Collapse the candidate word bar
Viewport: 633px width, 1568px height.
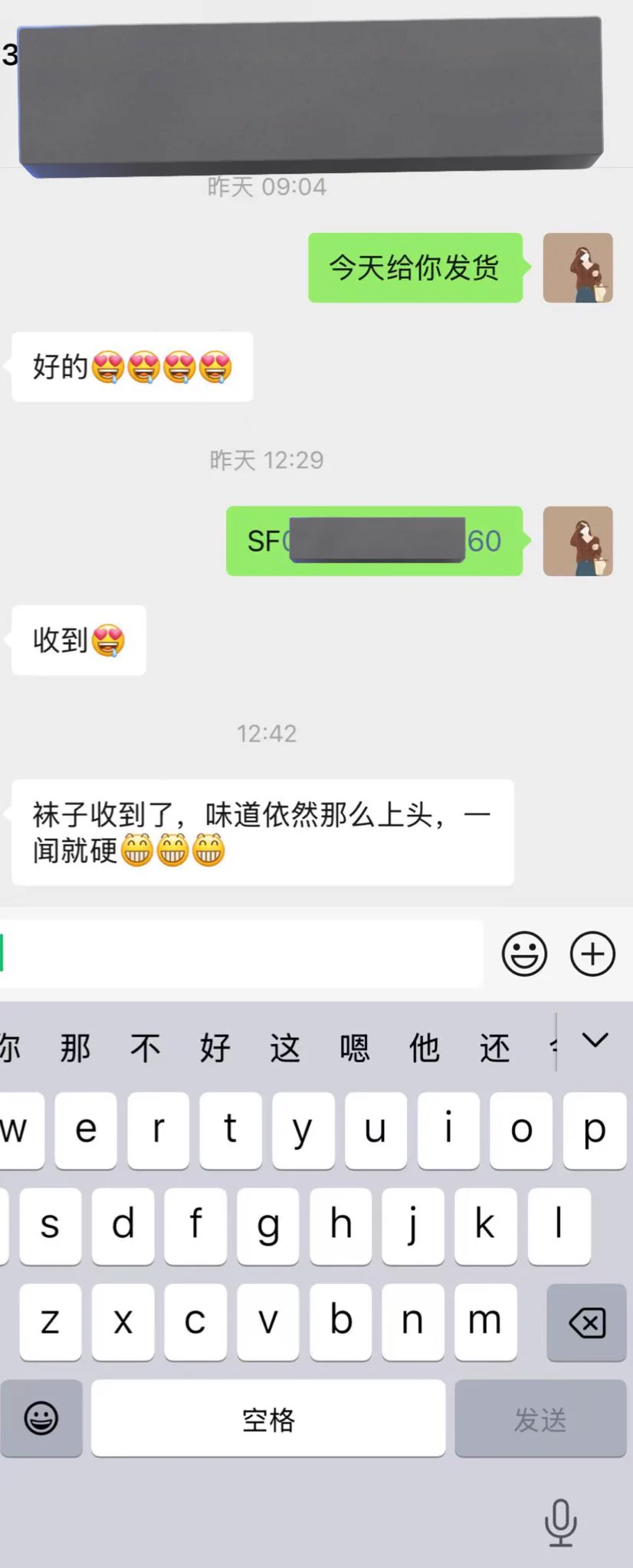point(595,1040)
